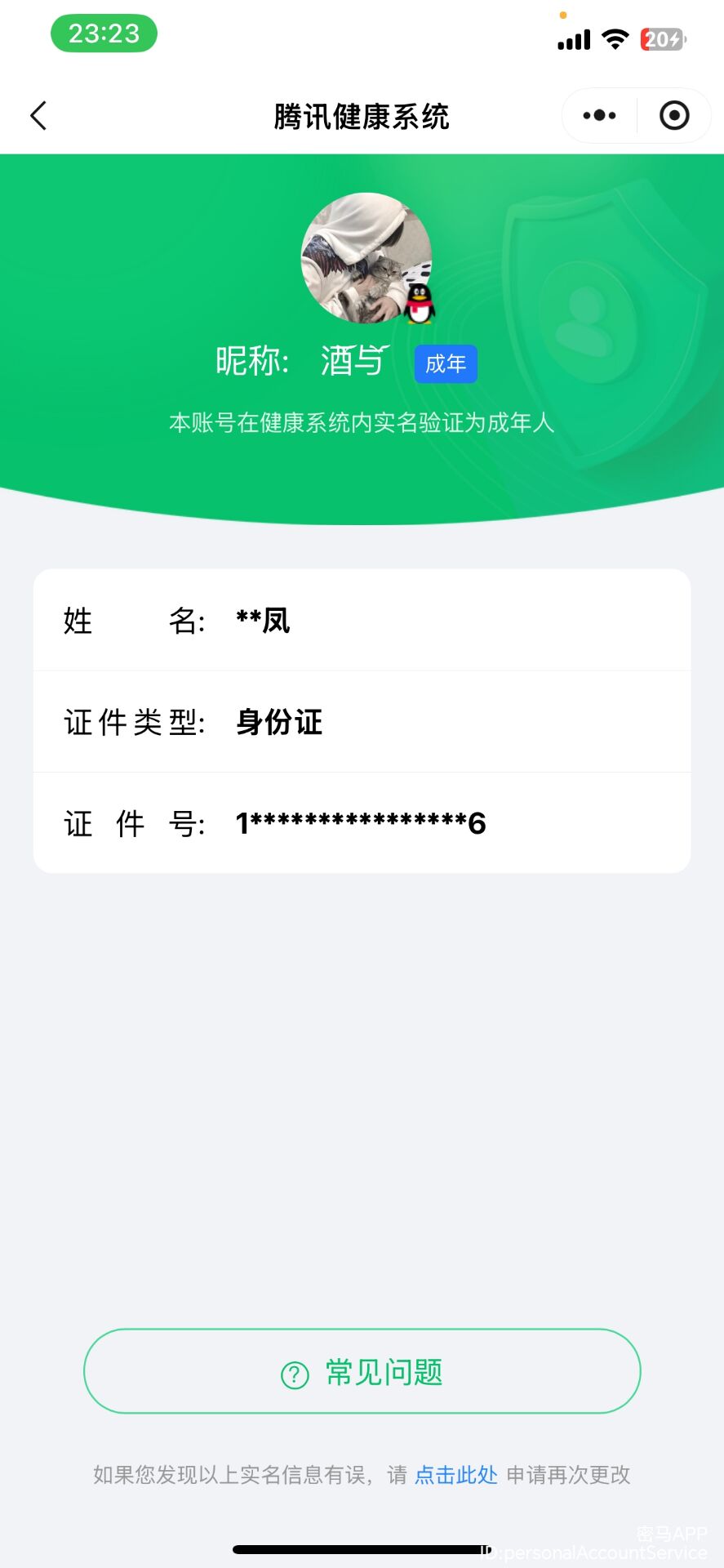Go back from 腾讯健康系统 page
Viewport: 724px width, 1568px height.
[38, 116]
